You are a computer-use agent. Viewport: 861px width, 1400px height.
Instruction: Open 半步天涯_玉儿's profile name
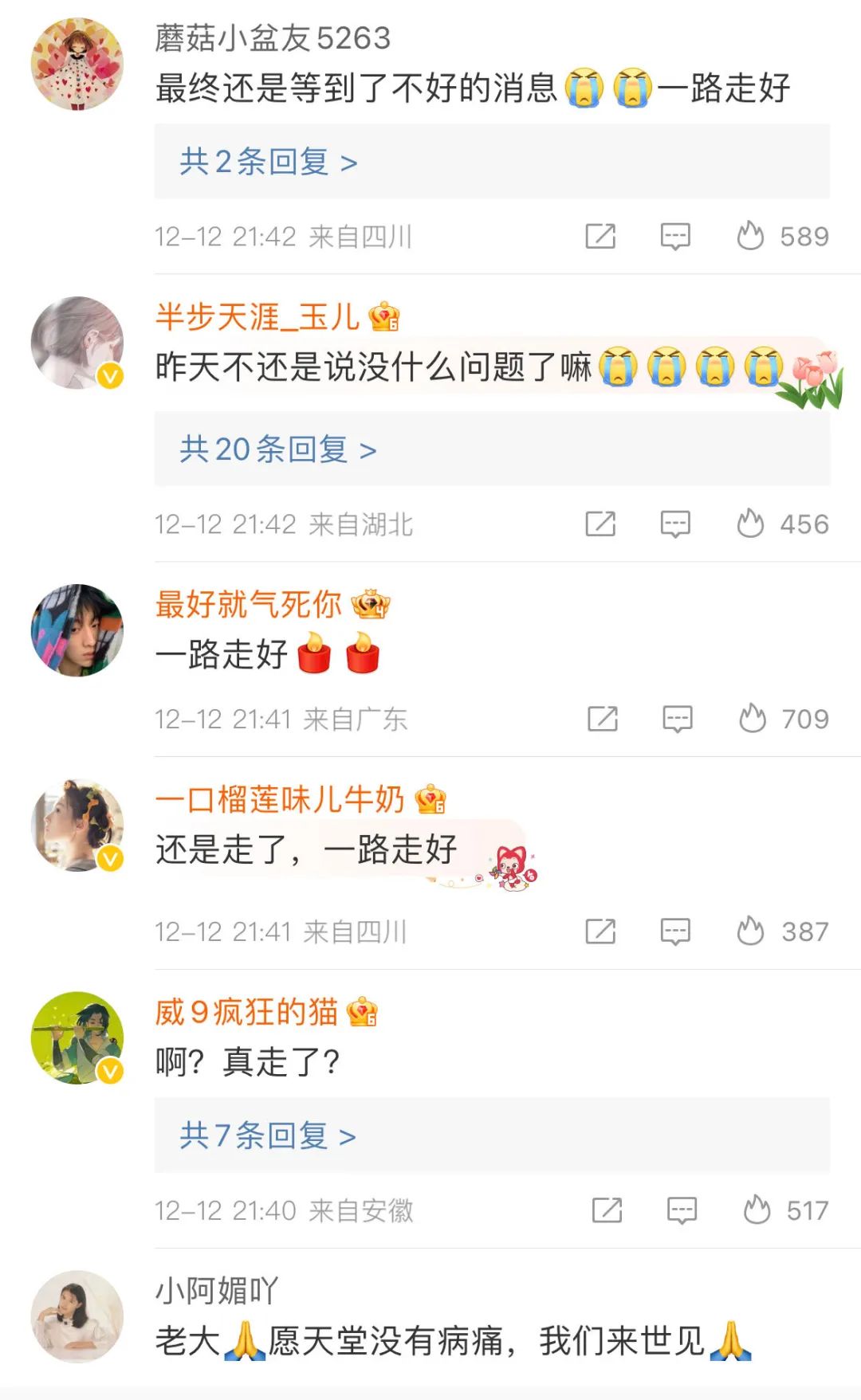pyautogui.click(x=257, y=317)
